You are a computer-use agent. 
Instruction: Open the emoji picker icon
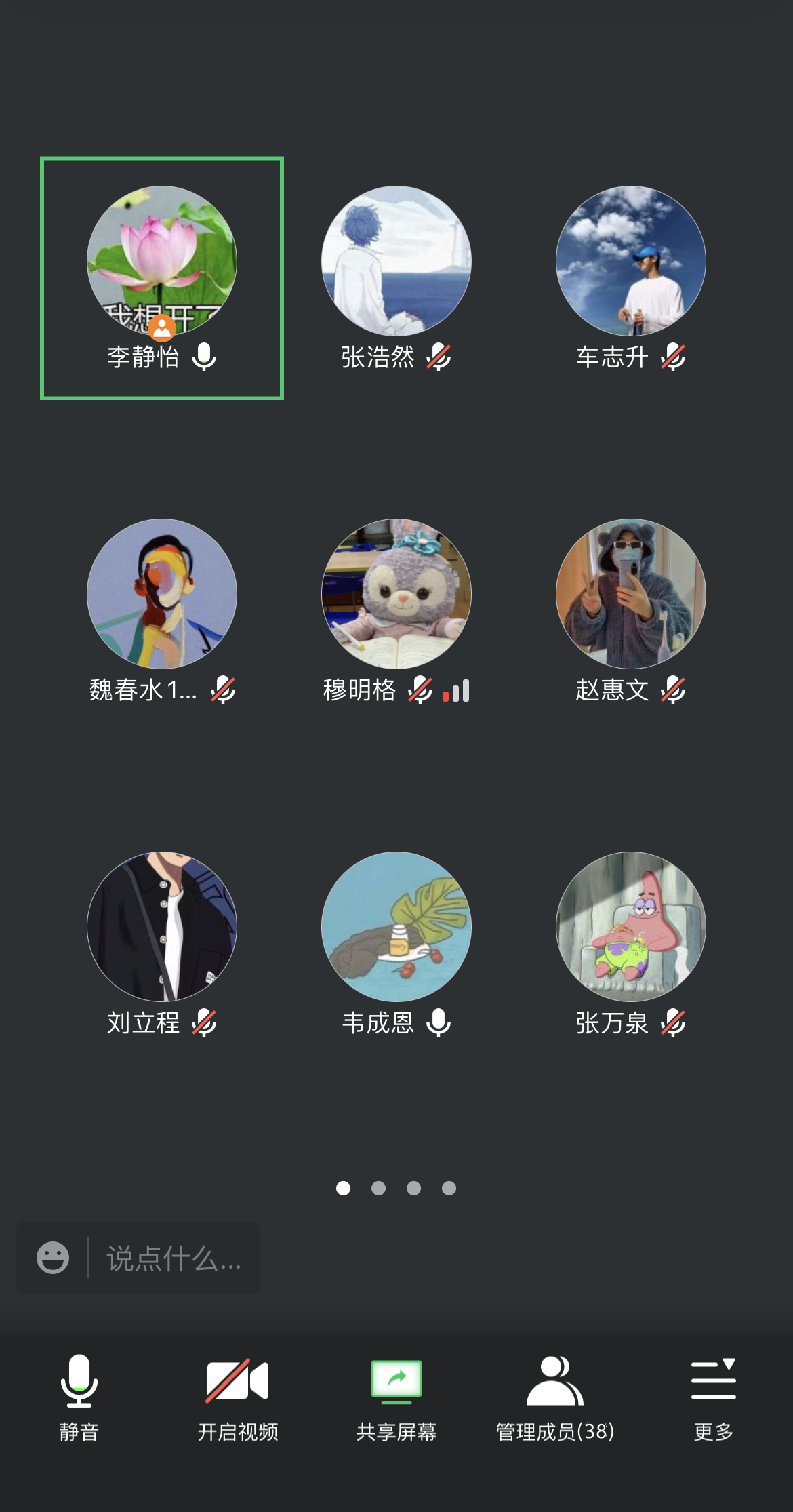click(x=53, y=1258)
